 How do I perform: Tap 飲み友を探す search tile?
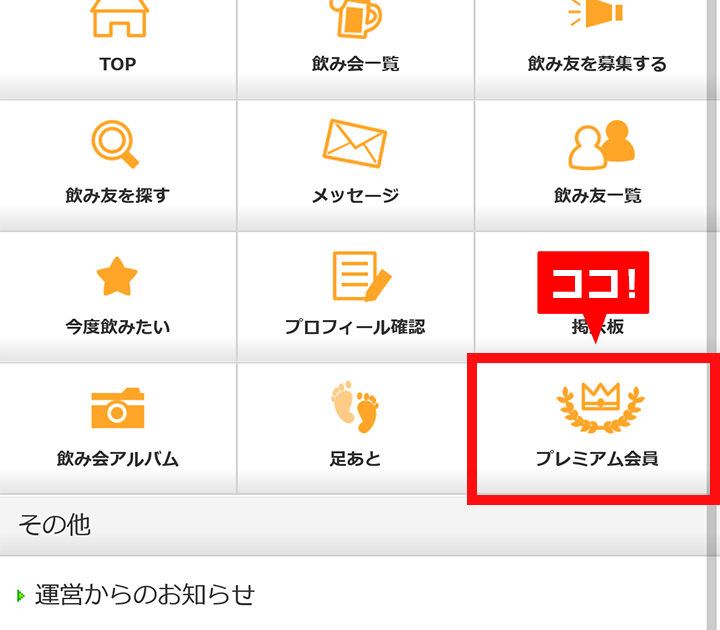pos(118,165)
